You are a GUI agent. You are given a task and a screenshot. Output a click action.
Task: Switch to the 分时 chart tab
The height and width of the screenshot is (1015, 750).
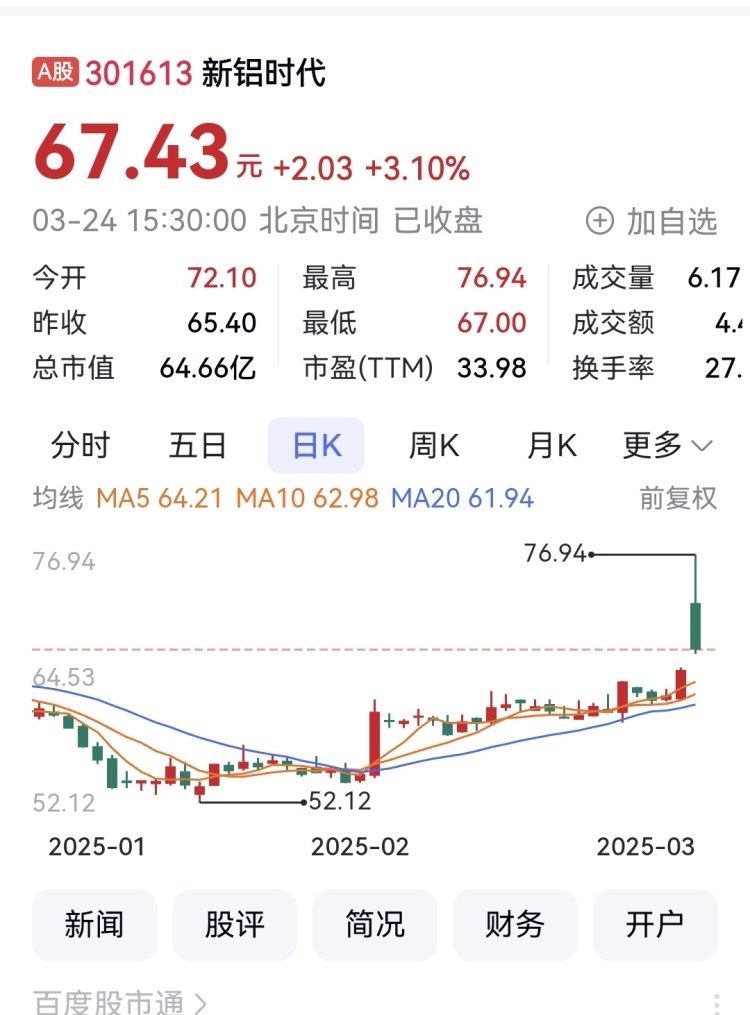(80, 445)
